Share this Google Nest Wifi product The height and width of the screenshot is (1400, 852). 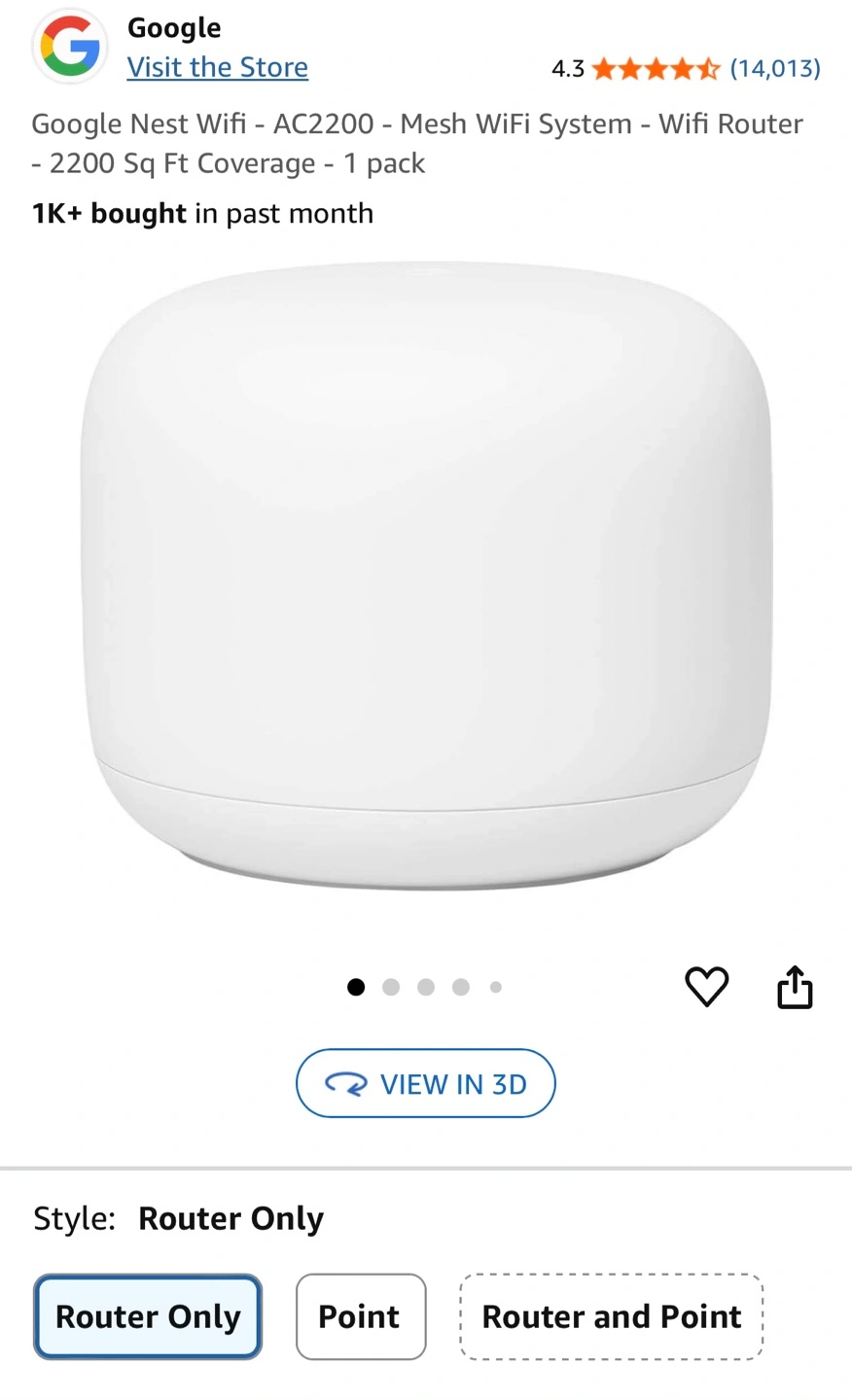click(795, 987)
